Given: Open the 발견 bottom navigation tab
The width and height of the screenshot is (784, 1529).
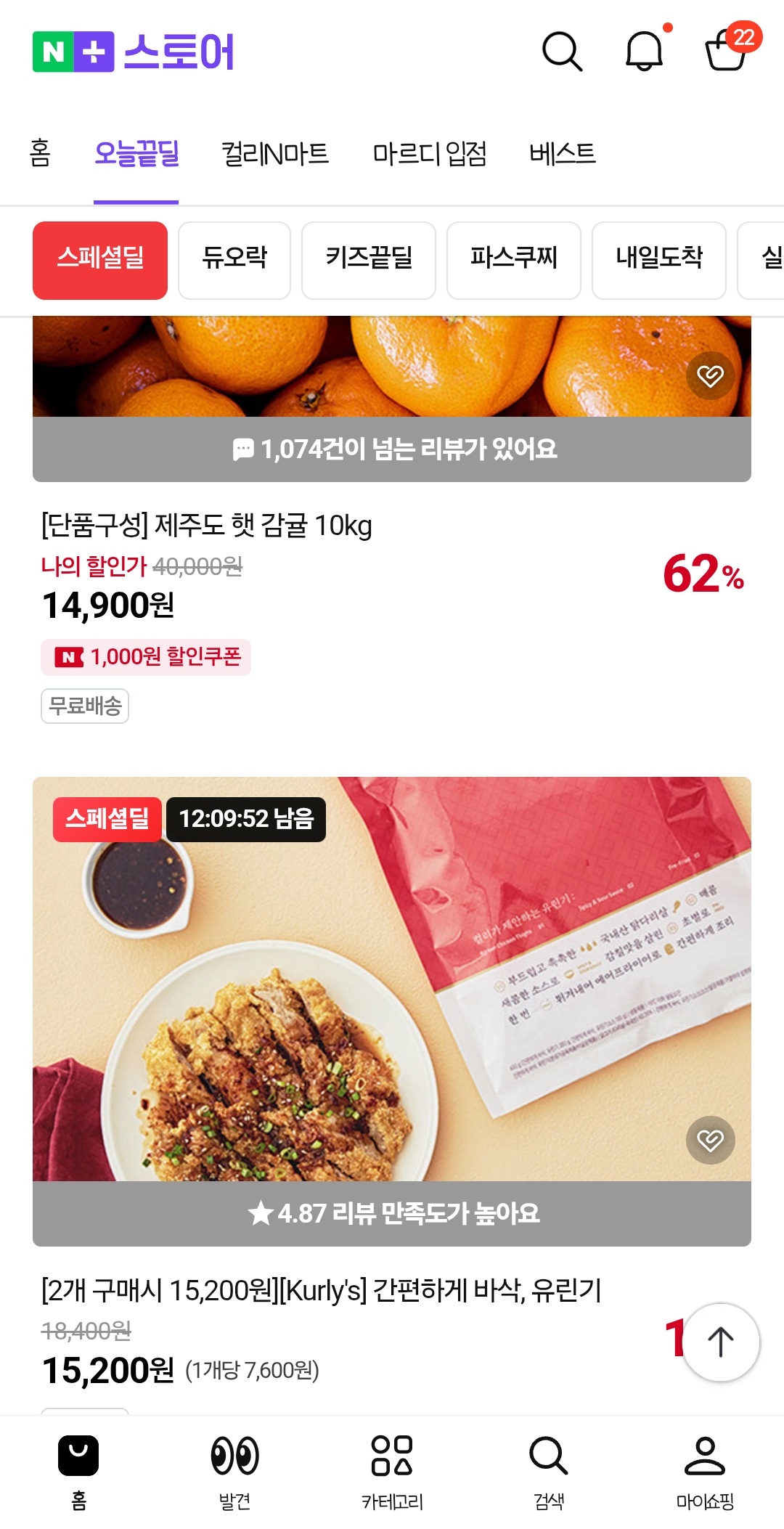Looking at the screenshot, I should coord(234,1471).
